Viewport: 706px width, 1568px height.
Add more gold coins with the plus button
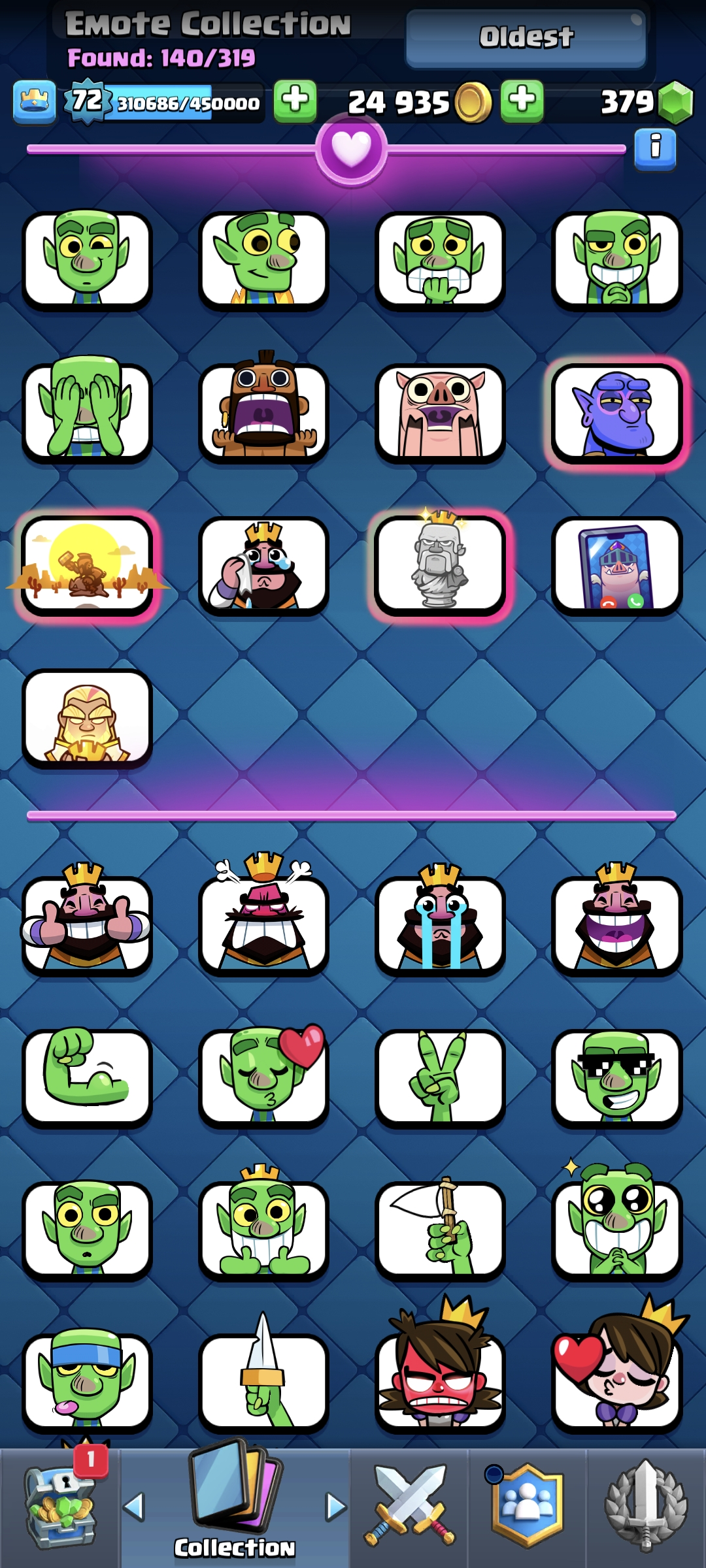(x=522, y=101)
